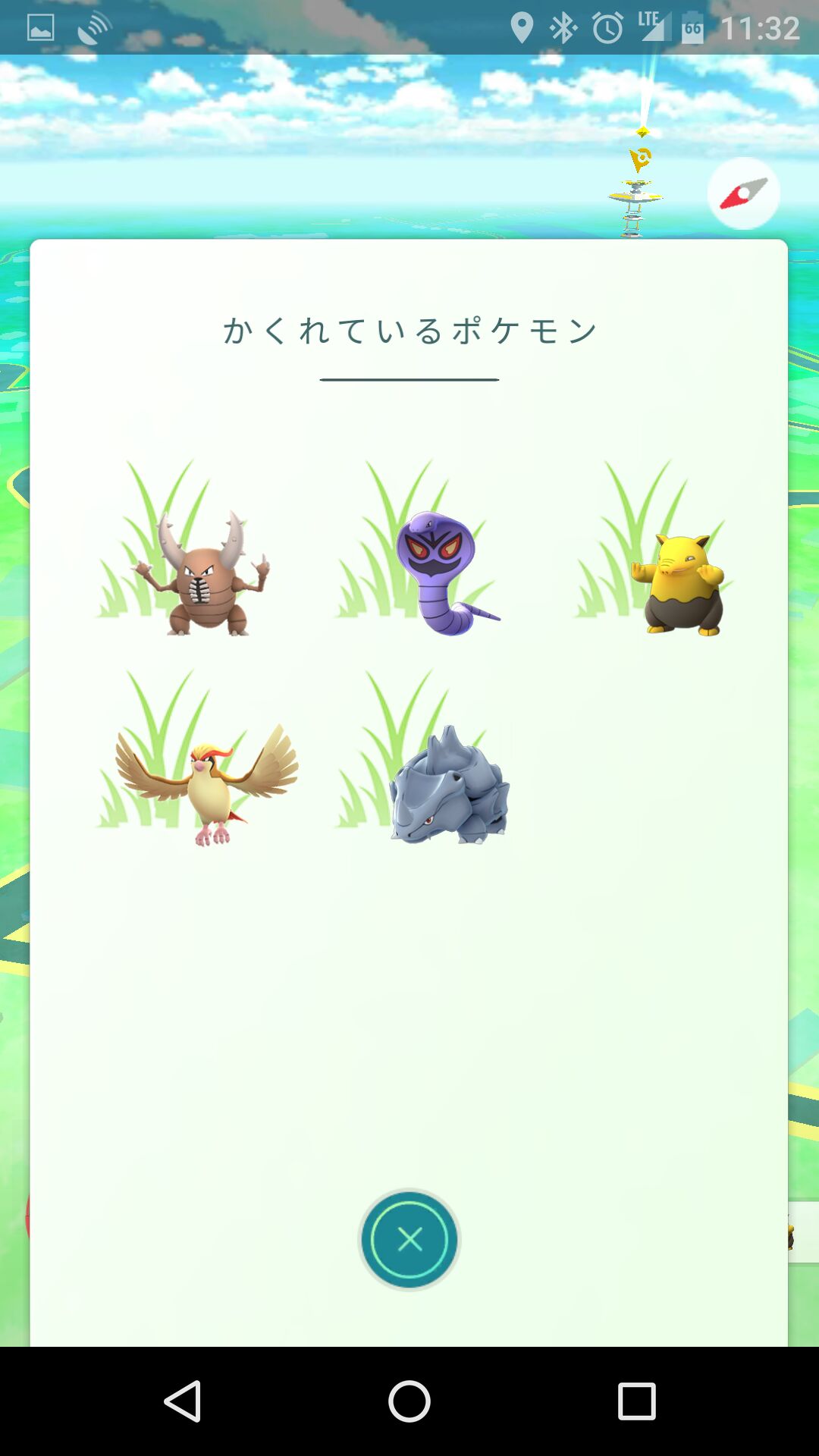819x1456 pixels.
Task: Tap the compass to reorient the map
Action: [743, 194]
